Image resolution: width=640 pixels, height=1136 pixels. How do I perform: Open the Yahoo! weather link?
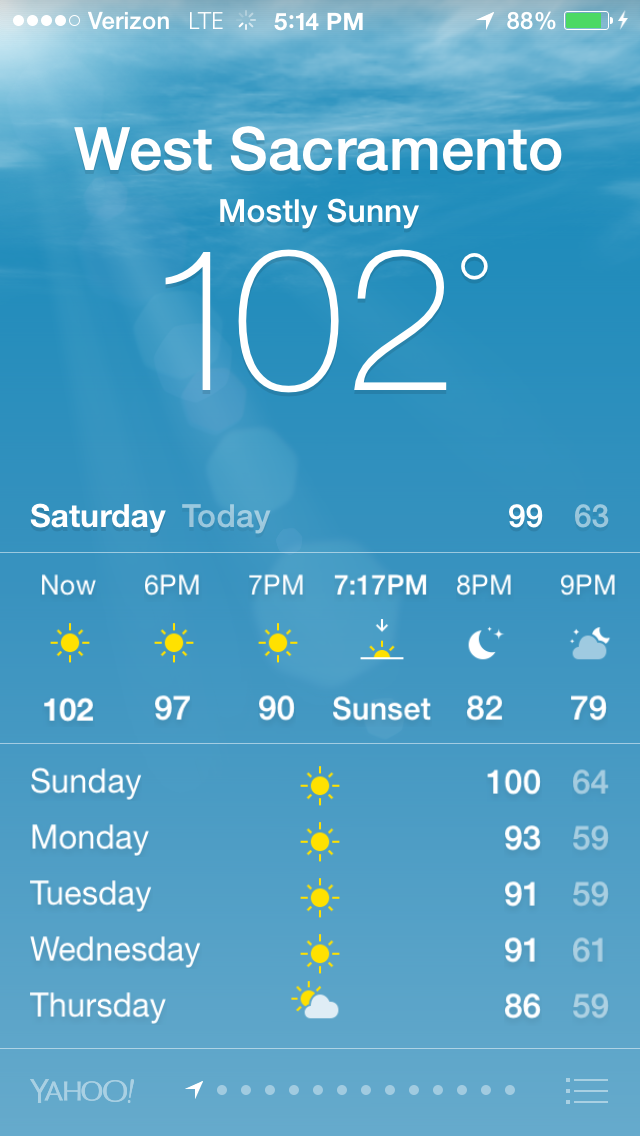82,1090
